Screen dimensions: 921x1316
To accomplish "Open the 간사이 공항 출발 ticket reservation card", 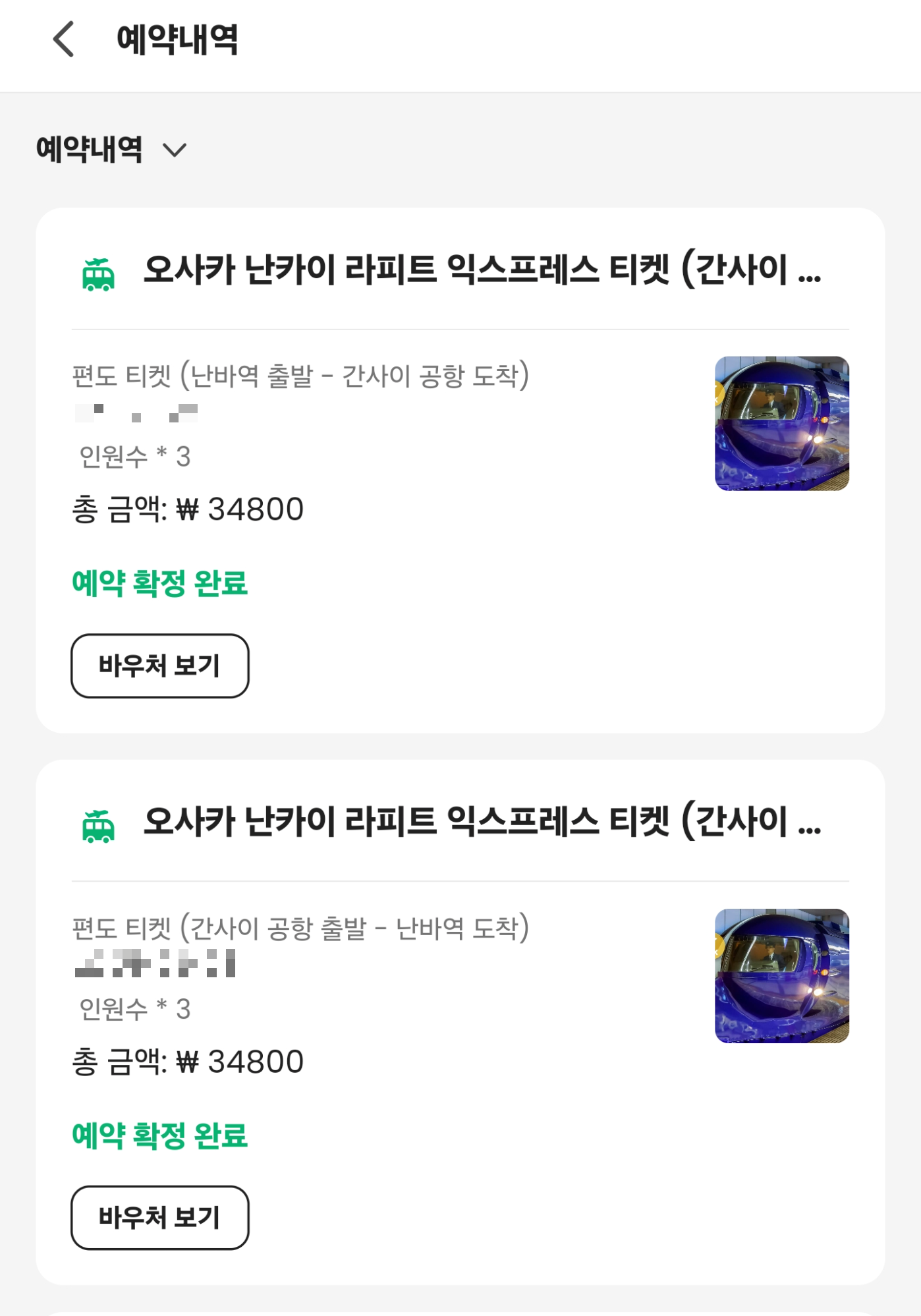I will pyautogui.click(x=460, y=1022).
